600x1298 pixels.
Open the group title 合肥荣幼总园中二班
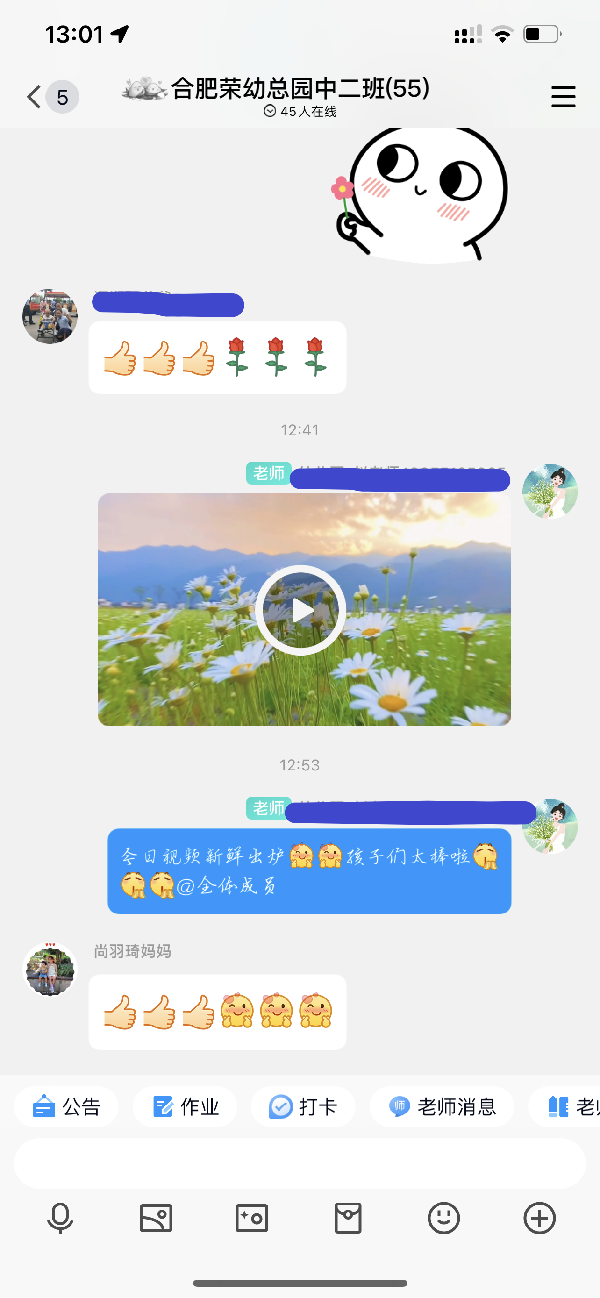(x=300, y=89)
